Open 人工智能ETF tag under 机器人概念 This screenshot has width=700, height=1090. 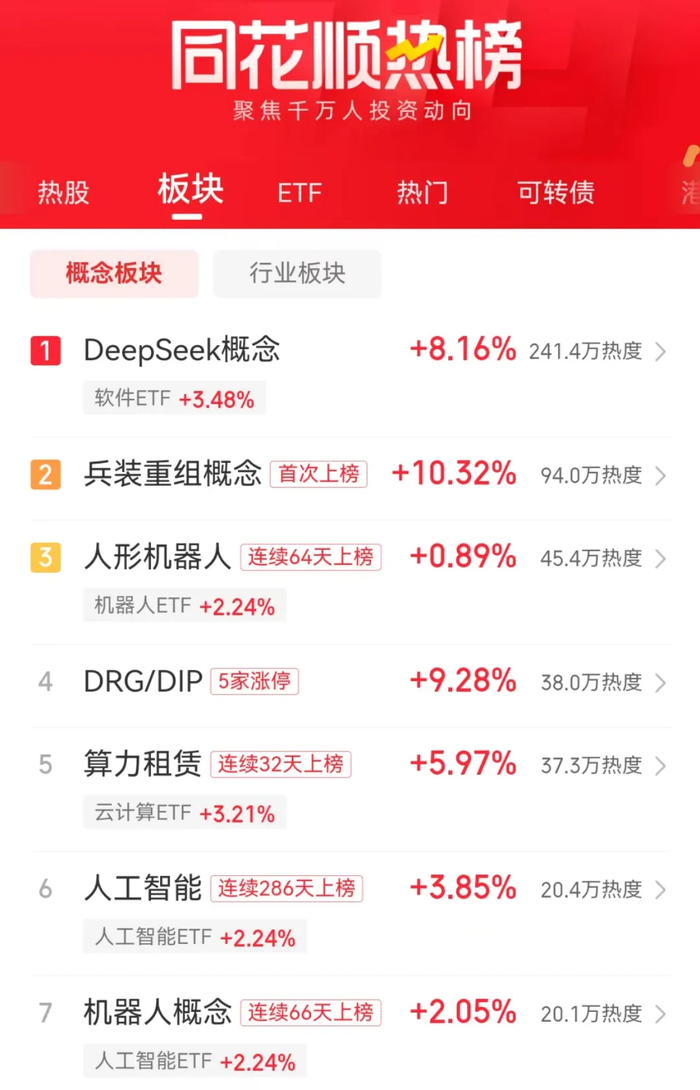point(195,1061)
